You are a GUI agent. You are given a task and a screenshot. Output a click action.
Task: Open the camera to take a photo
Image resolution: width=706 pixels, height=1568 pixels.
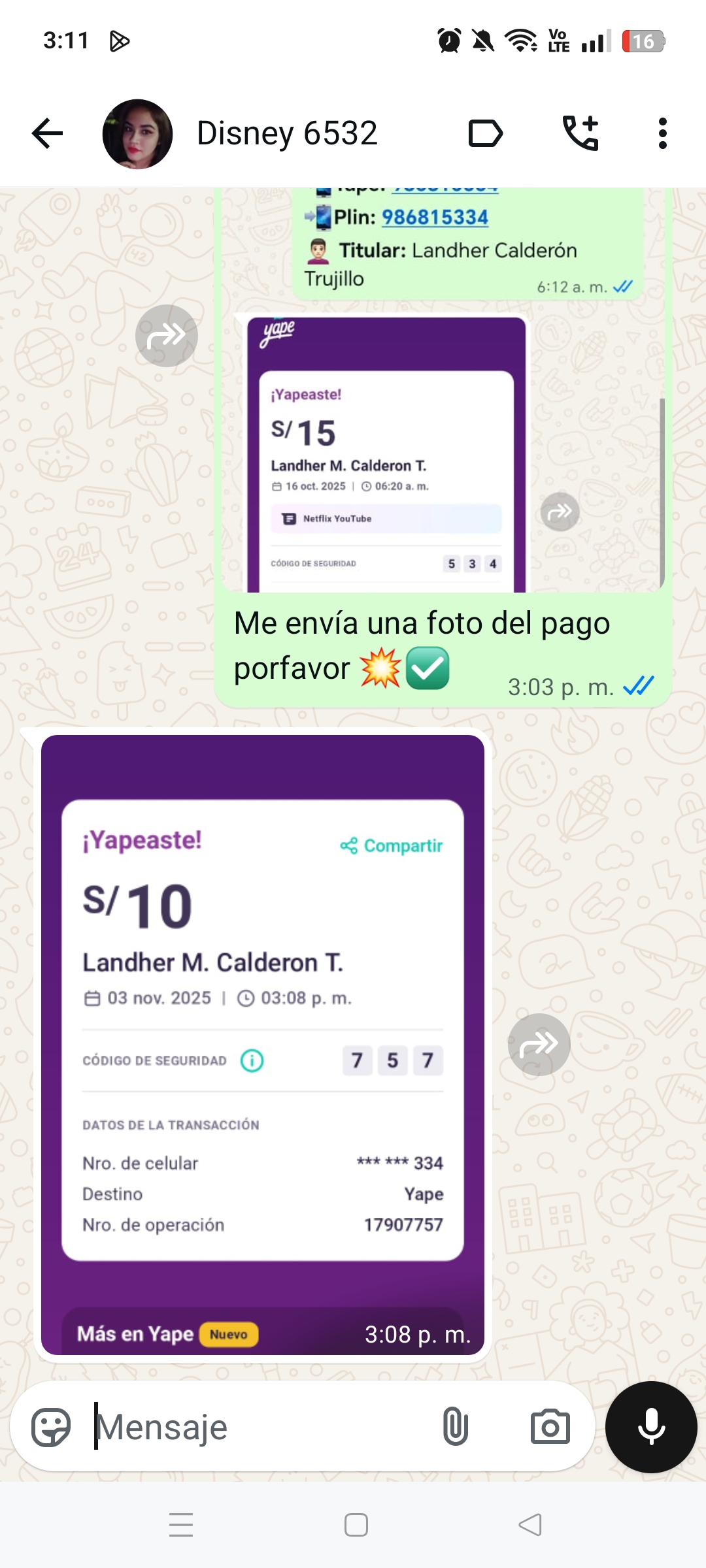click(551, 1426)
